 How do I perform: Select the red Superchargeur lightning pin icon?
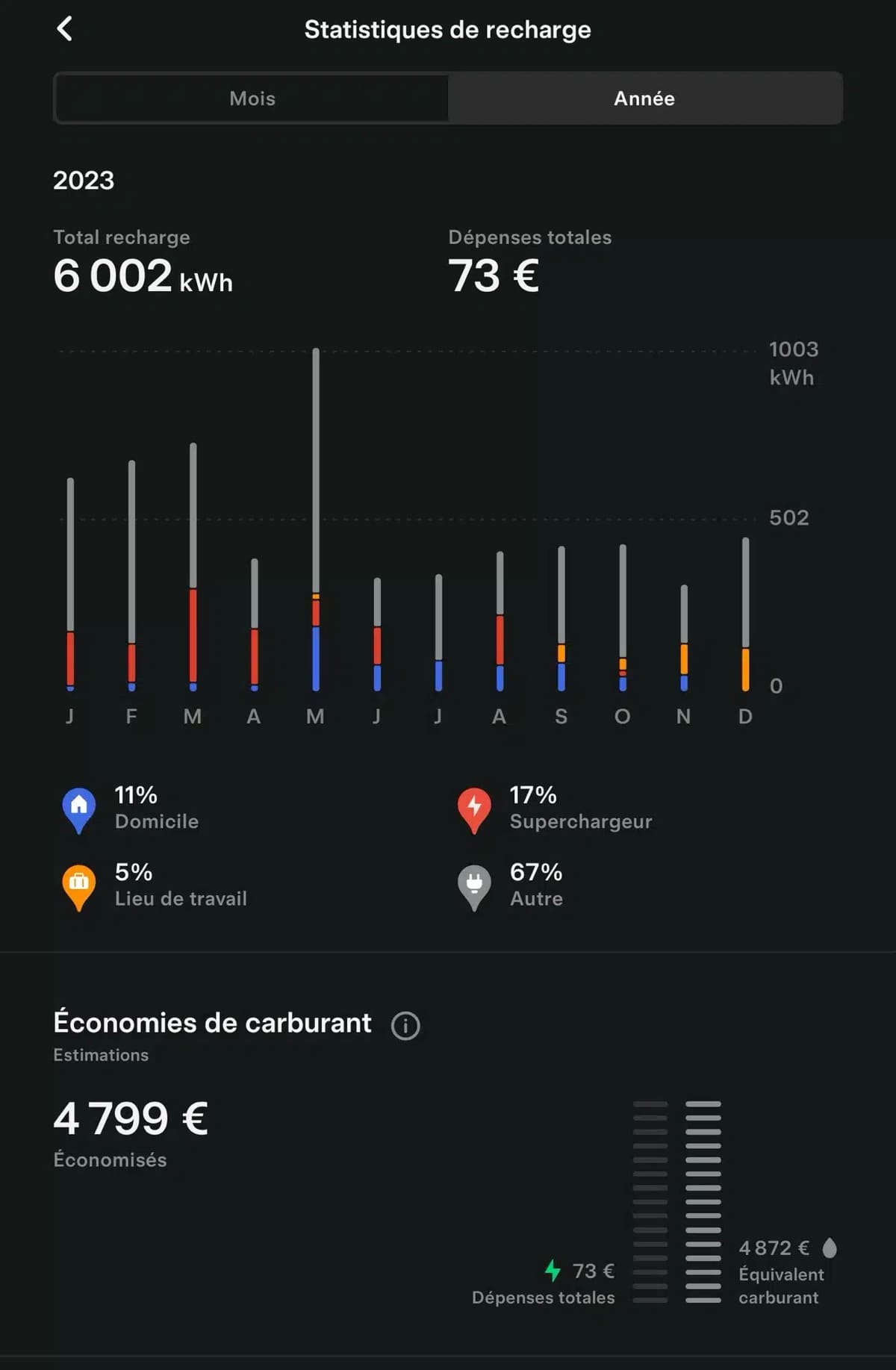[476, 806]
